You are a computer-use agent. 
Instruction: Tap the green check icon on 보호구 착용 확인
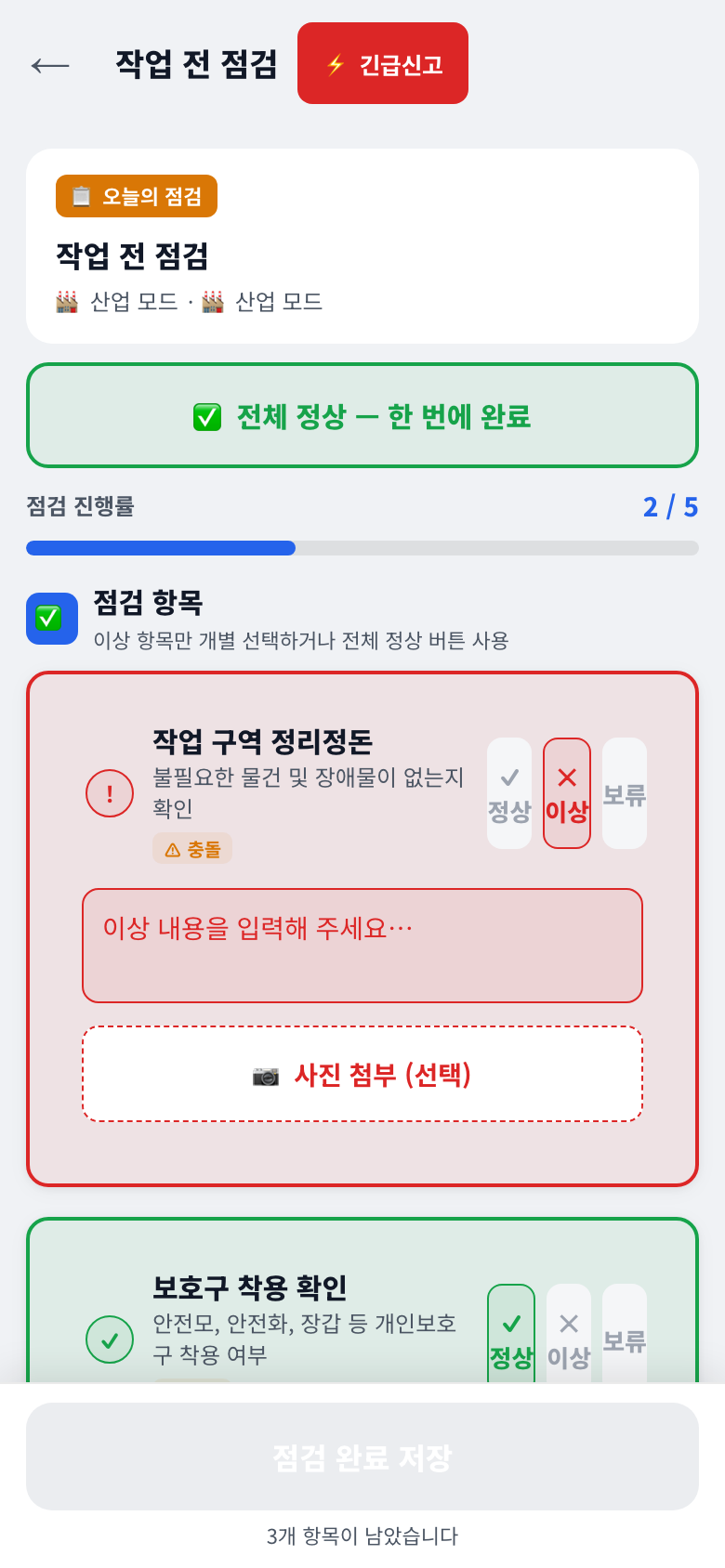pyautogui.click(x=110, y=1338)
